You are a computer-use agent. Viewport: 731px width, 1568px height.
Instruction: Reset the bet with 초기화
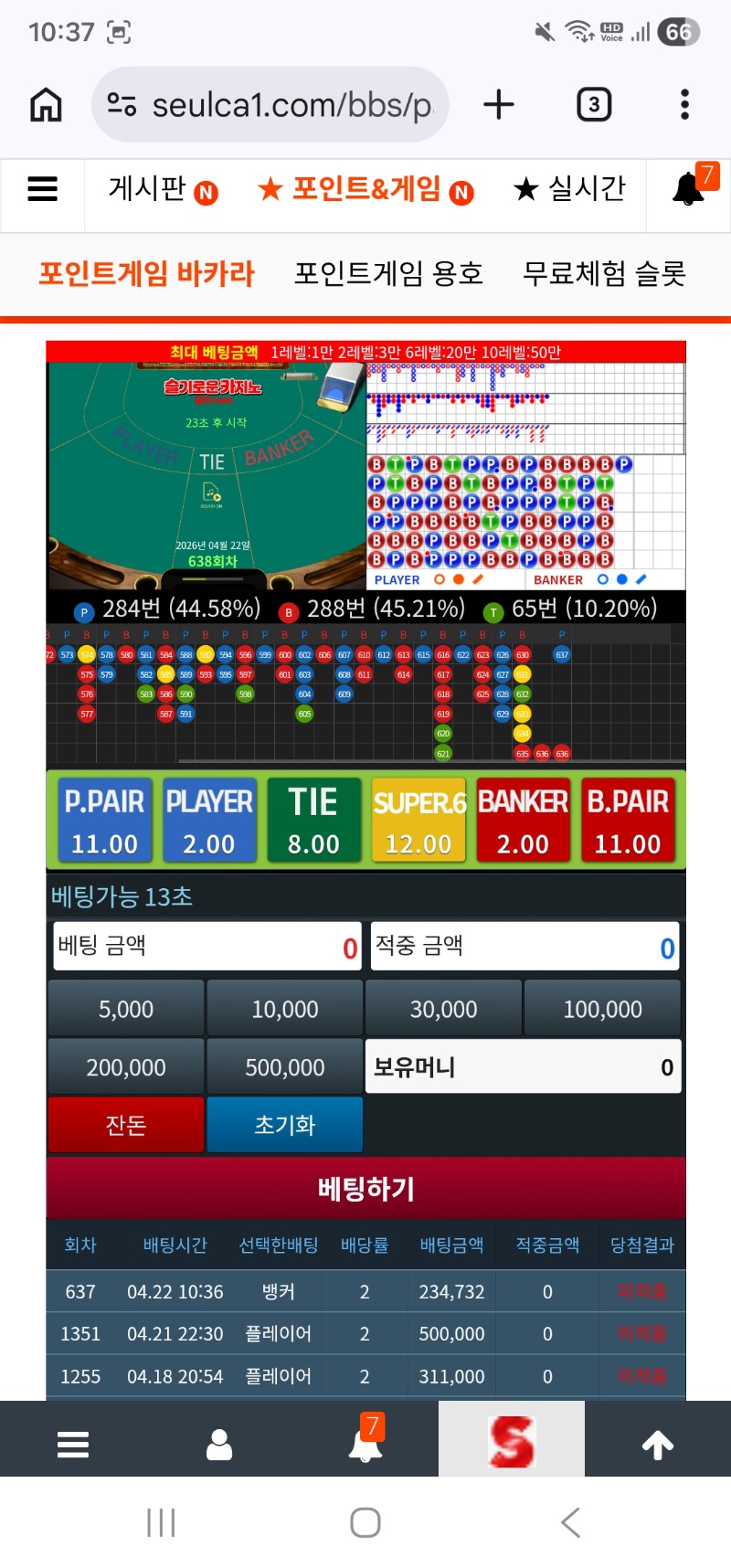pyautogui.click(x=285, y=1125)
